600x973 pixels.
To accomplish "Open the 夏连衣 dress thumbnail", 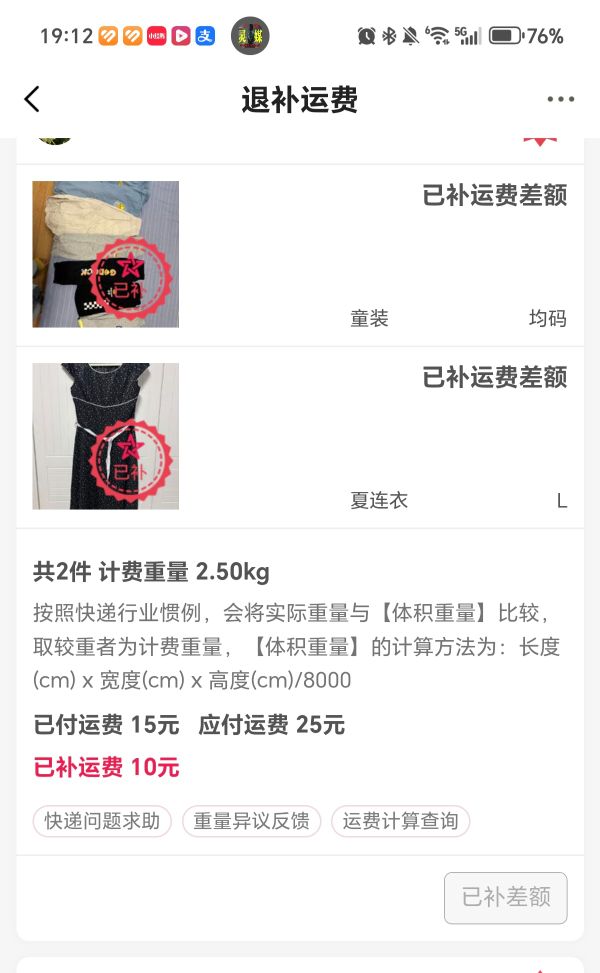I will coord(106,436).
